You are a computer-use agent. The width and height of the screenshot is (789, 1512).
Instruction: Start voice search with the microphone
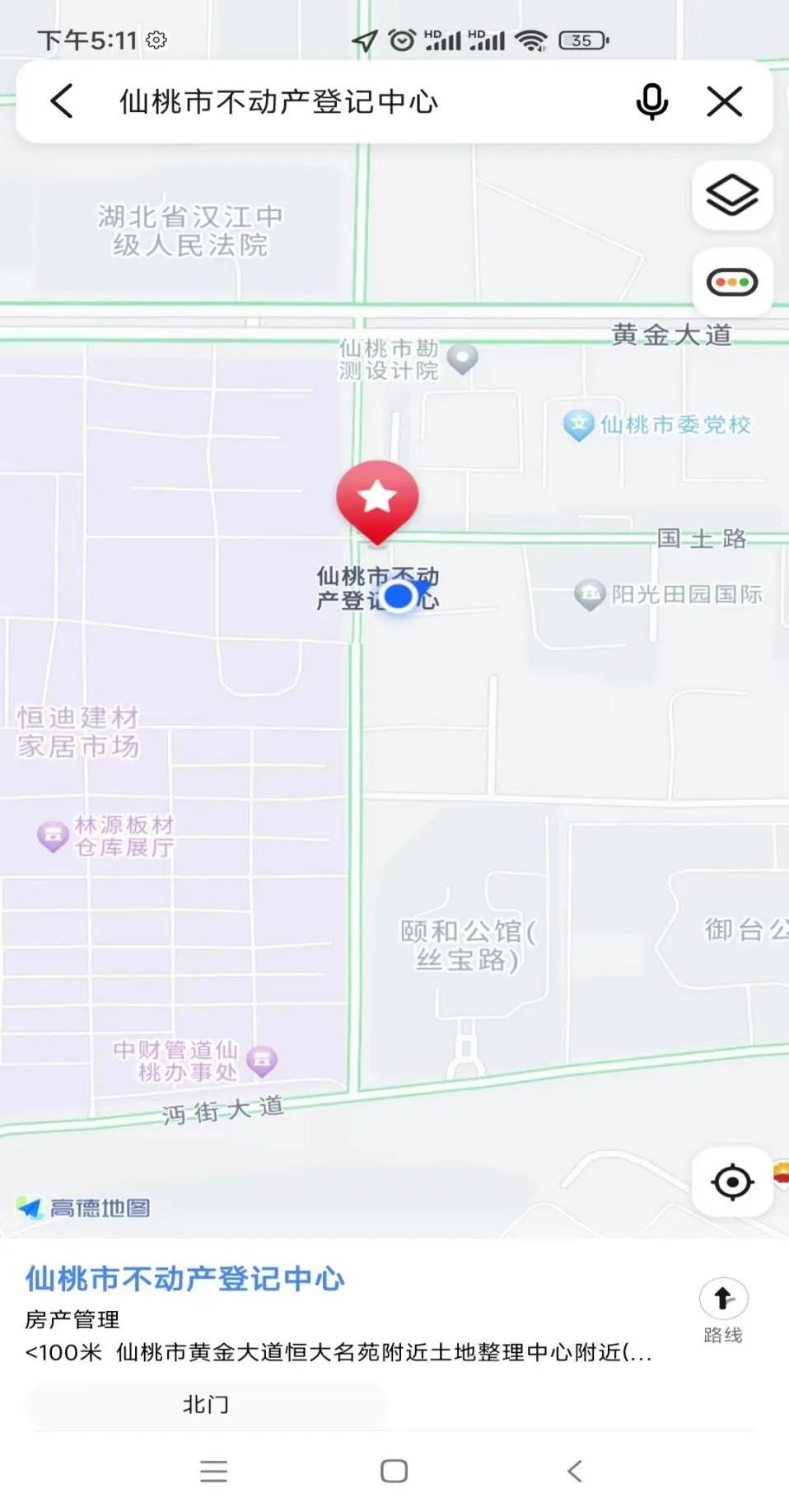[651, 101]
